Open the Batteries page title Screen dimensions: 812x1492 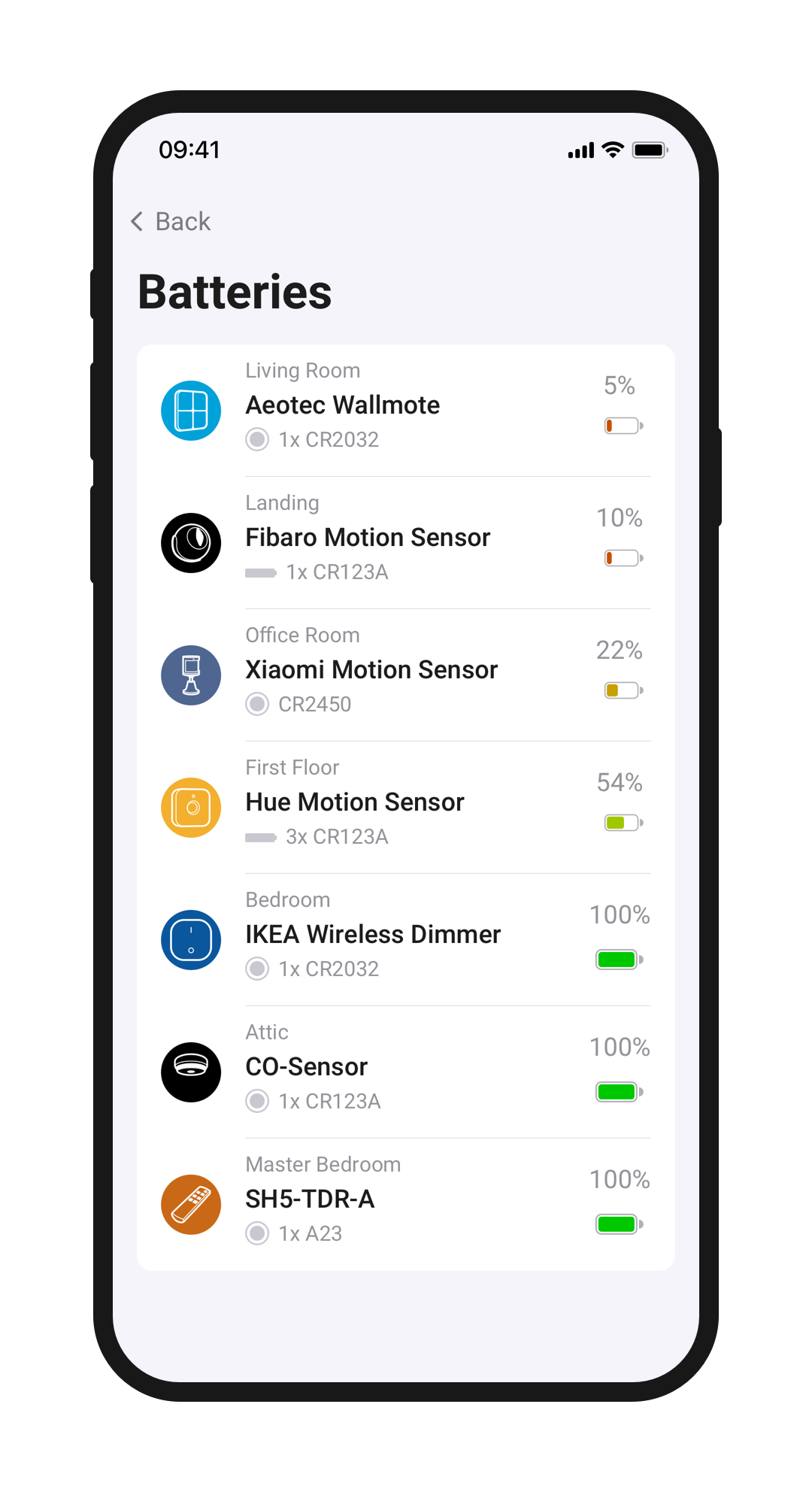tap(235, 292)
